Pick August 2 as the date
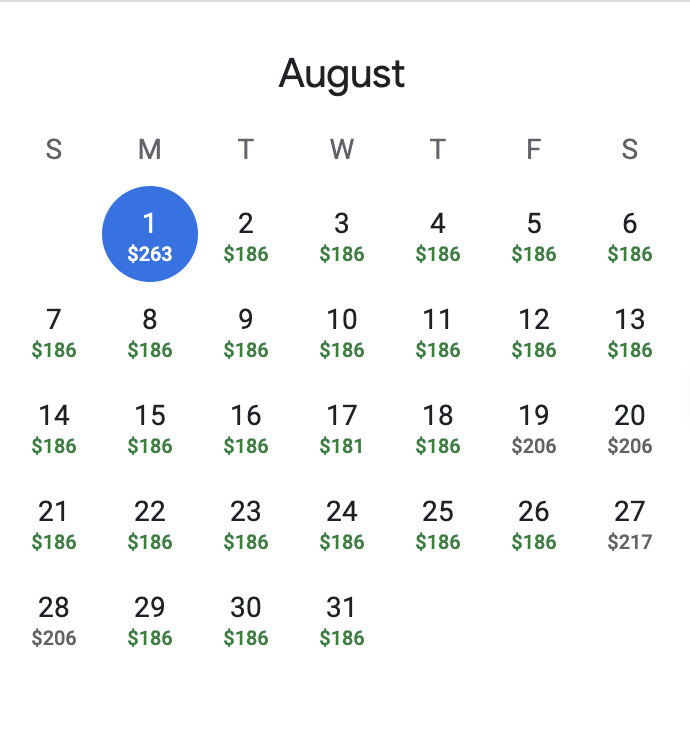Image resolution: width=690 pixels, height=756 pixels. coord(246,235)
